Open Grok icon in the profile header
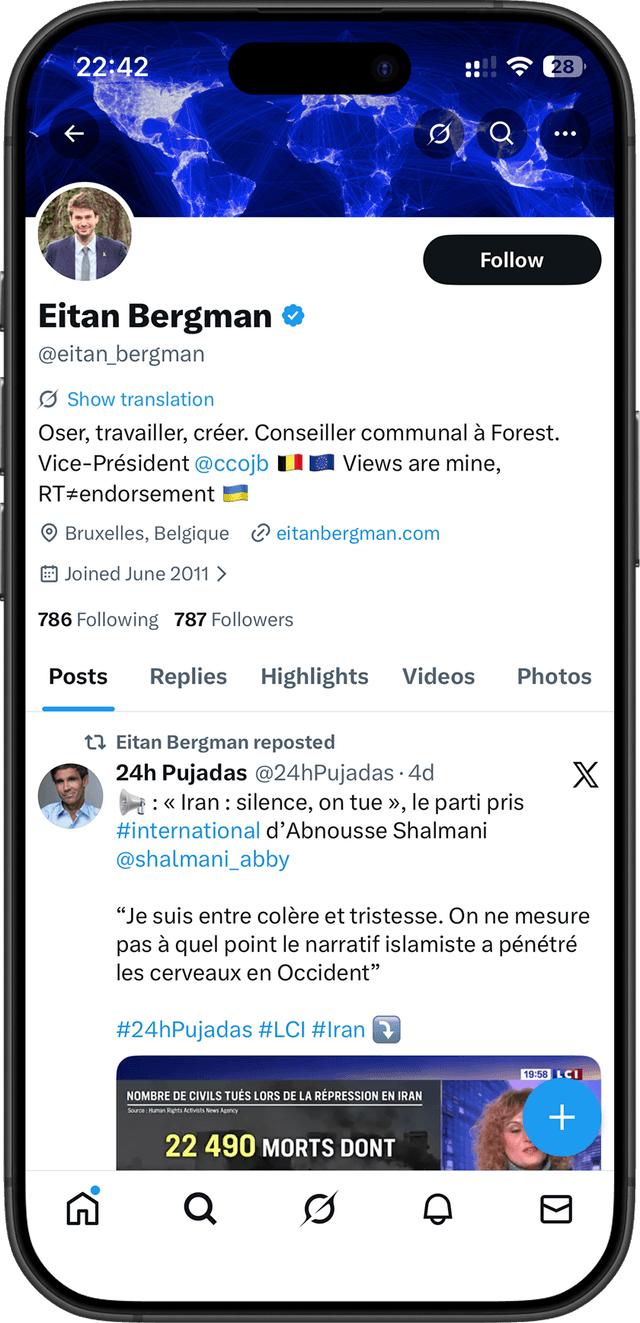The image size is (640, 1323). click(x=438, y=134)
